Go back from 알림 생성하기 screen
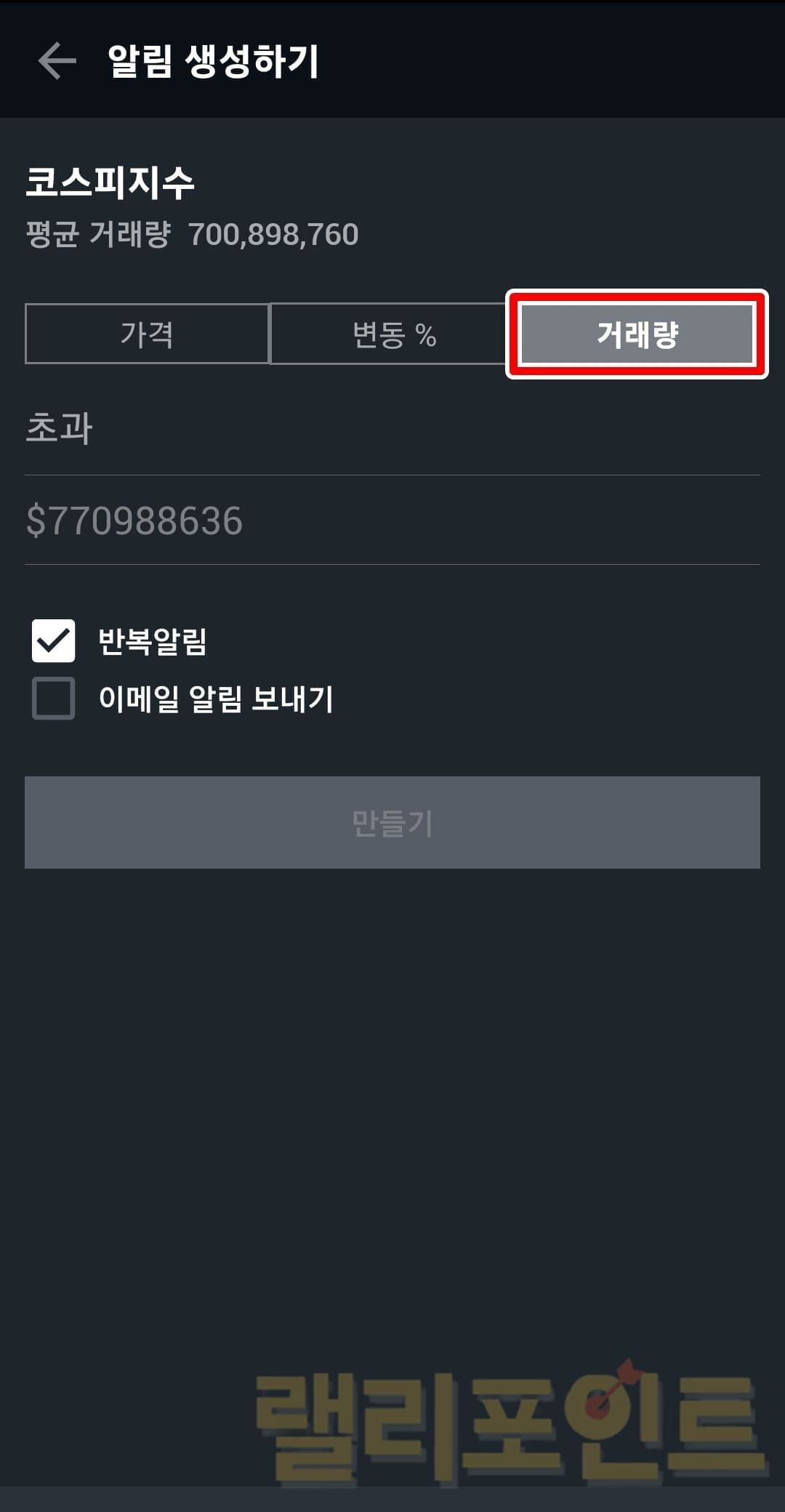The width and height of the screenshot is (785, 1512). (x=57, y=60)
